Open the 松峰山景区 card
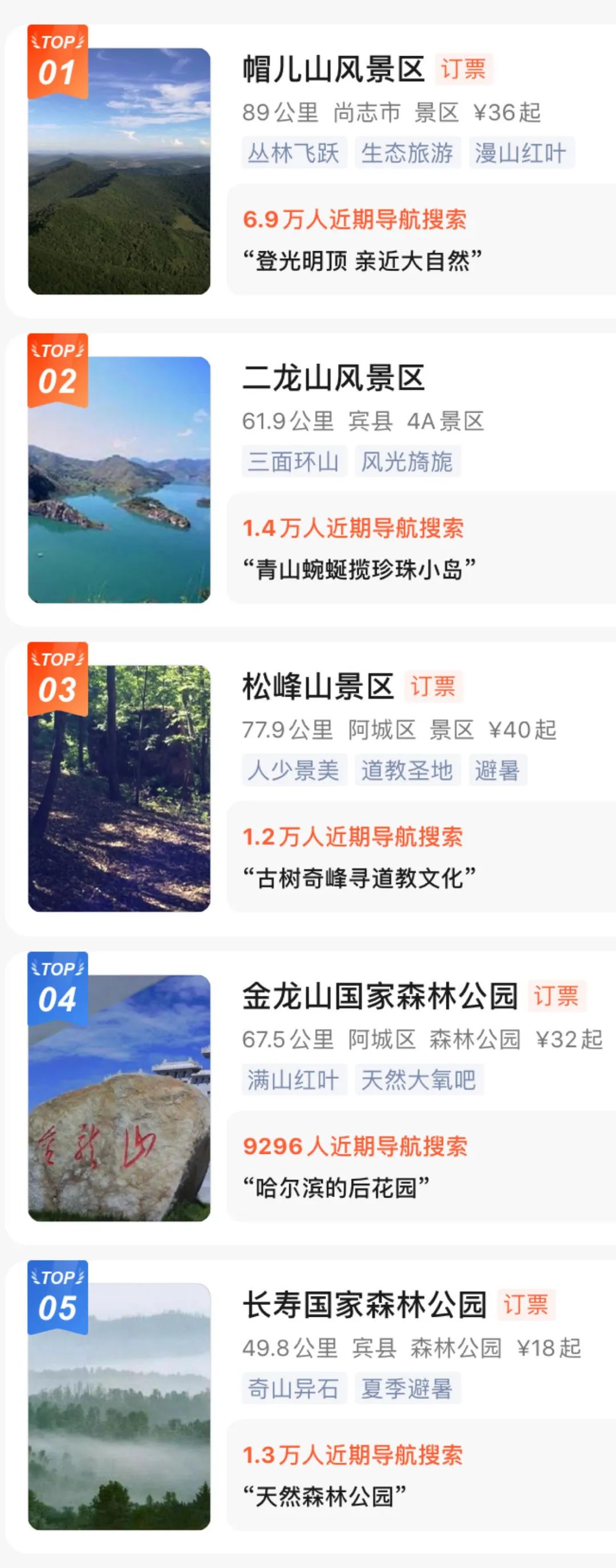 [318, 686]
